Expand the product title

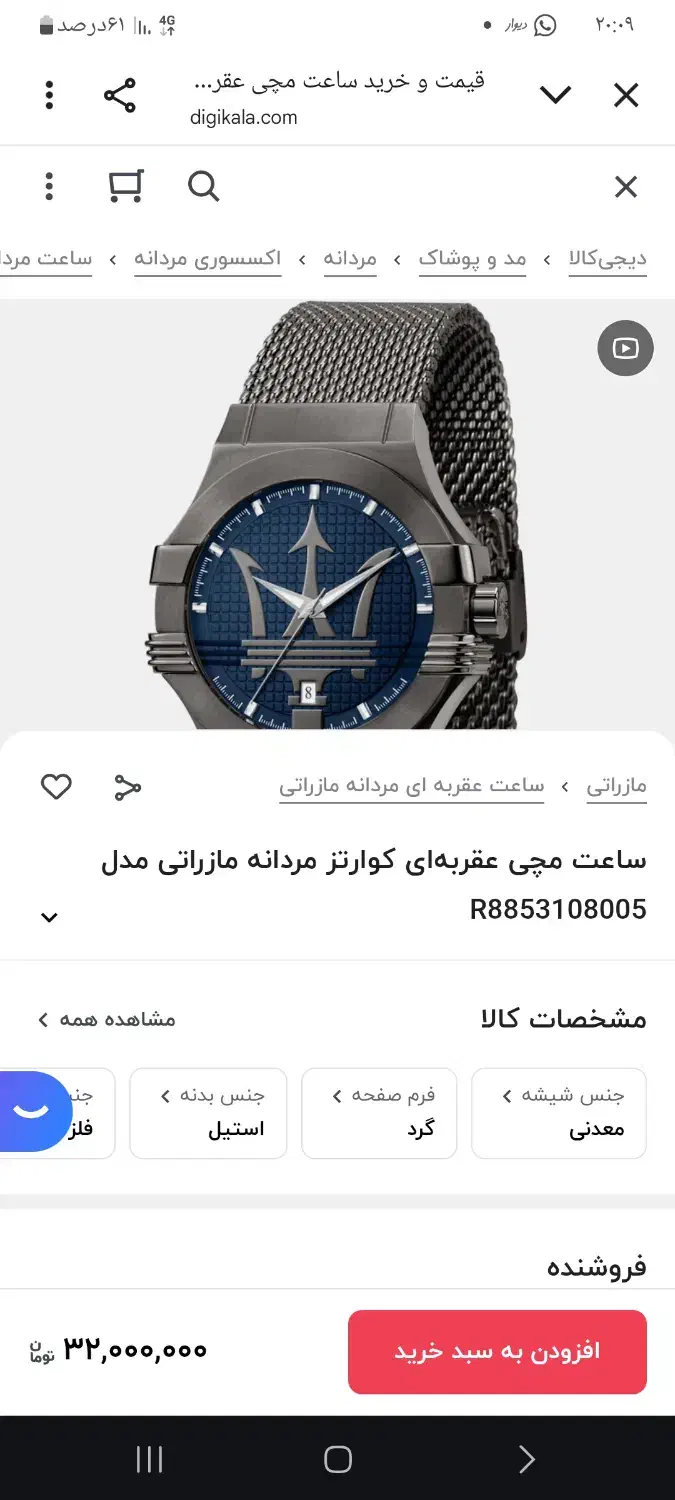(49, 917)
